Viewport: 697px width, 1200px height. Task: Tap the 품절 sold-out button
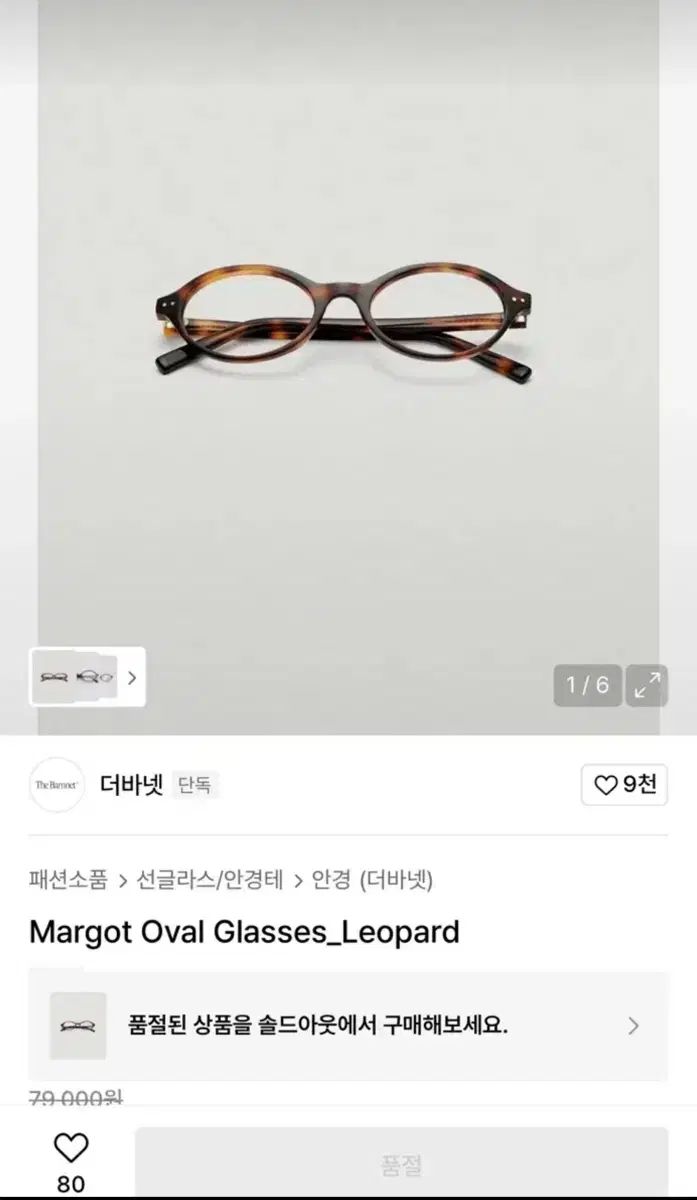pyautogui.click(x=401, y=1164)
